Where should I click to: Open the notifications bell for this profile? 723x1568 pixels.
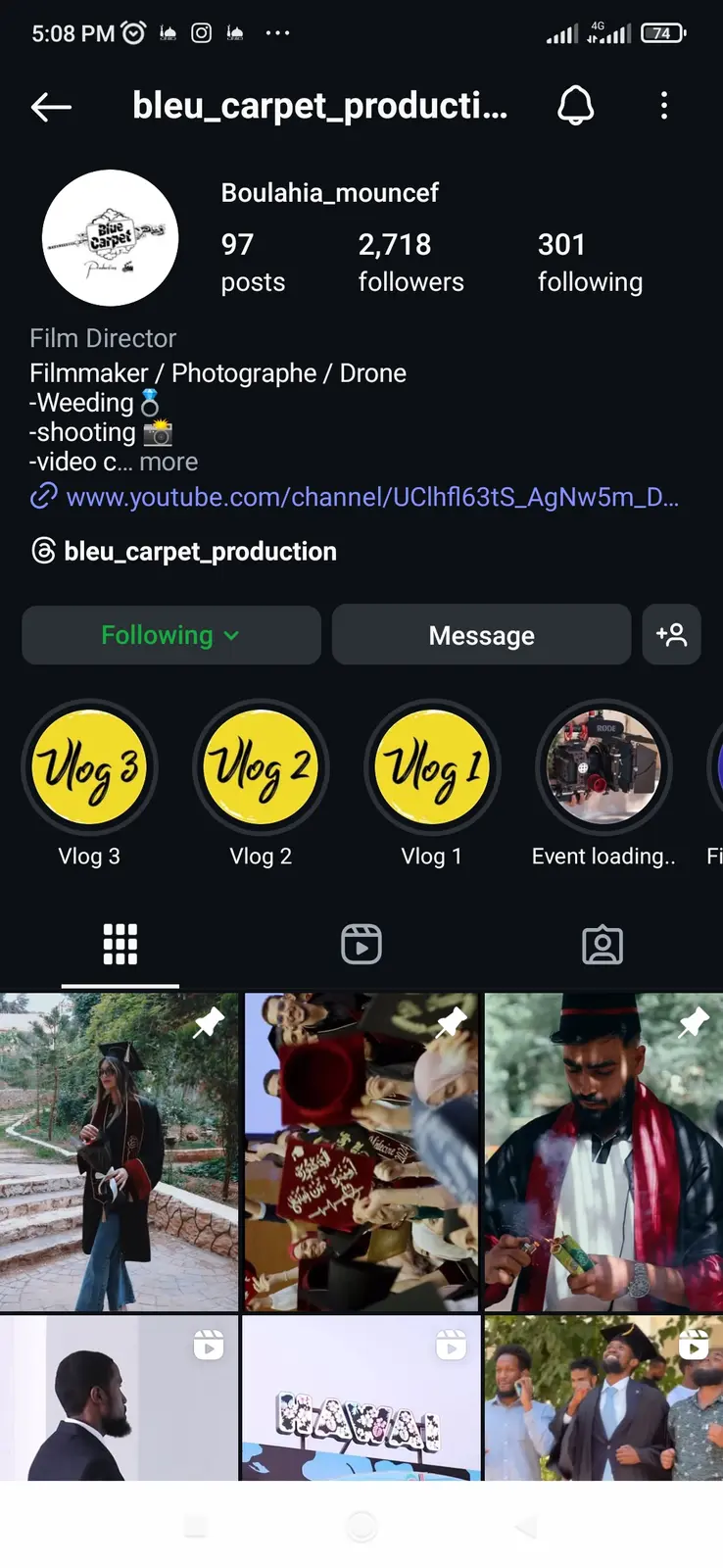coord(576,106)
